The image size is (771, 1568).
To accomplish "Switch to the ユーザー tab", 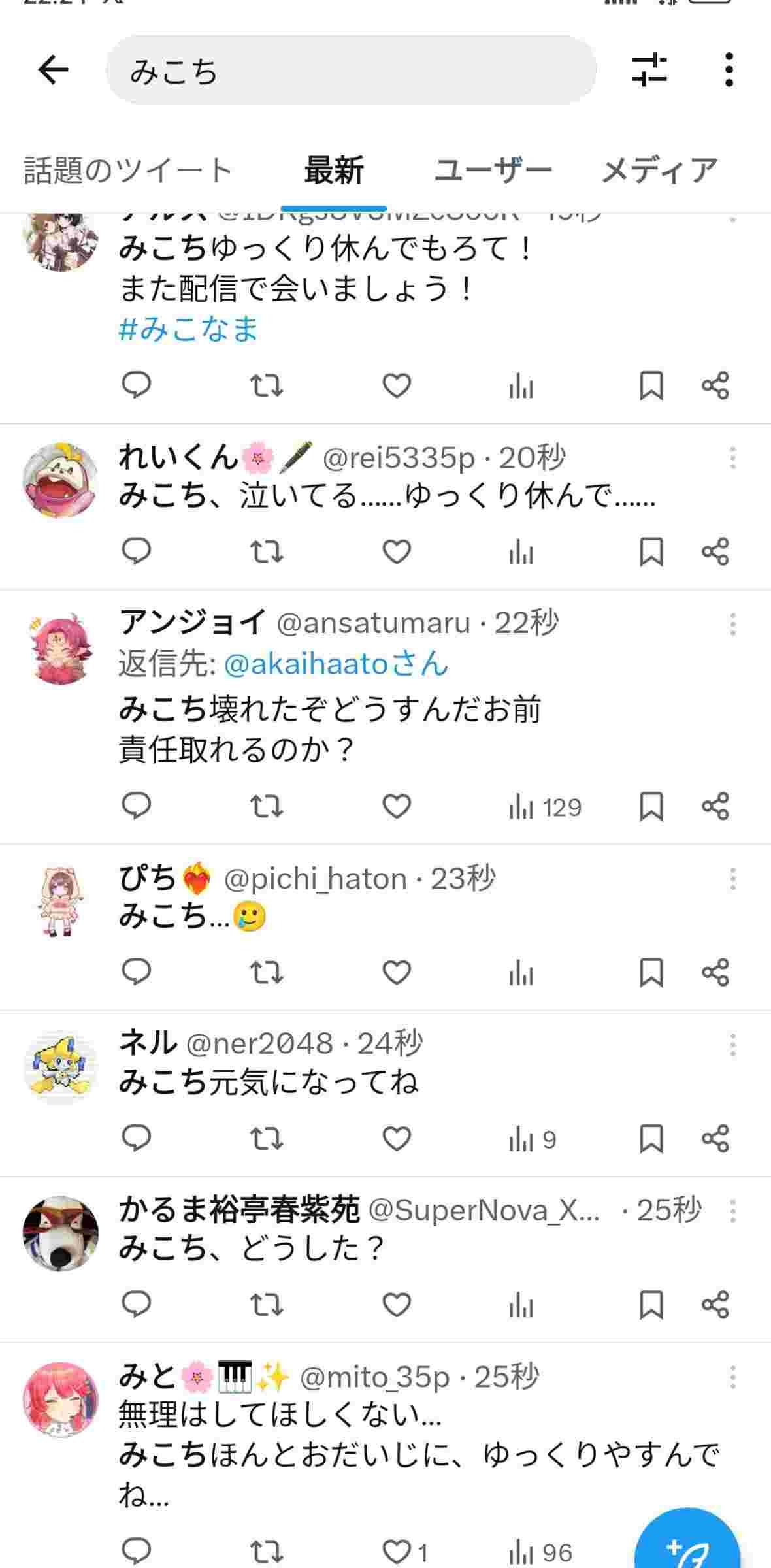I will [493, 171].
